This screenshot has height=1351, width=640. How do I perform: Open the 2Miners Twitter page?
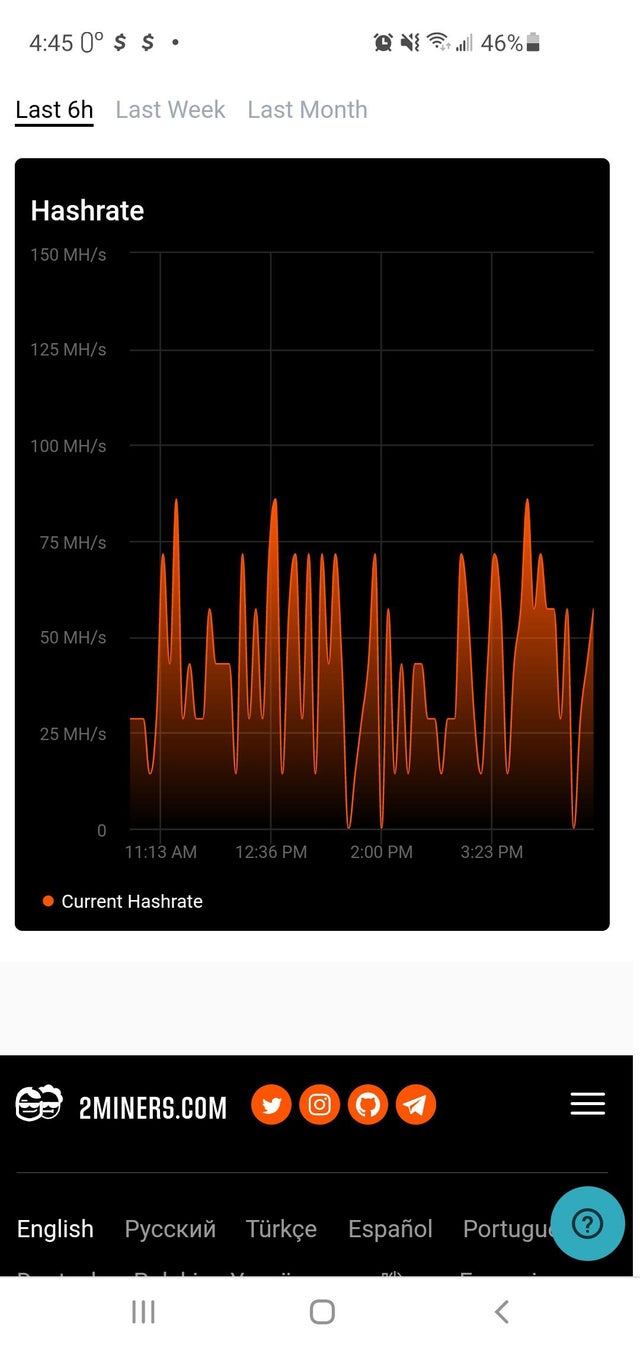pyautogui.click(x=270, y=1105)
